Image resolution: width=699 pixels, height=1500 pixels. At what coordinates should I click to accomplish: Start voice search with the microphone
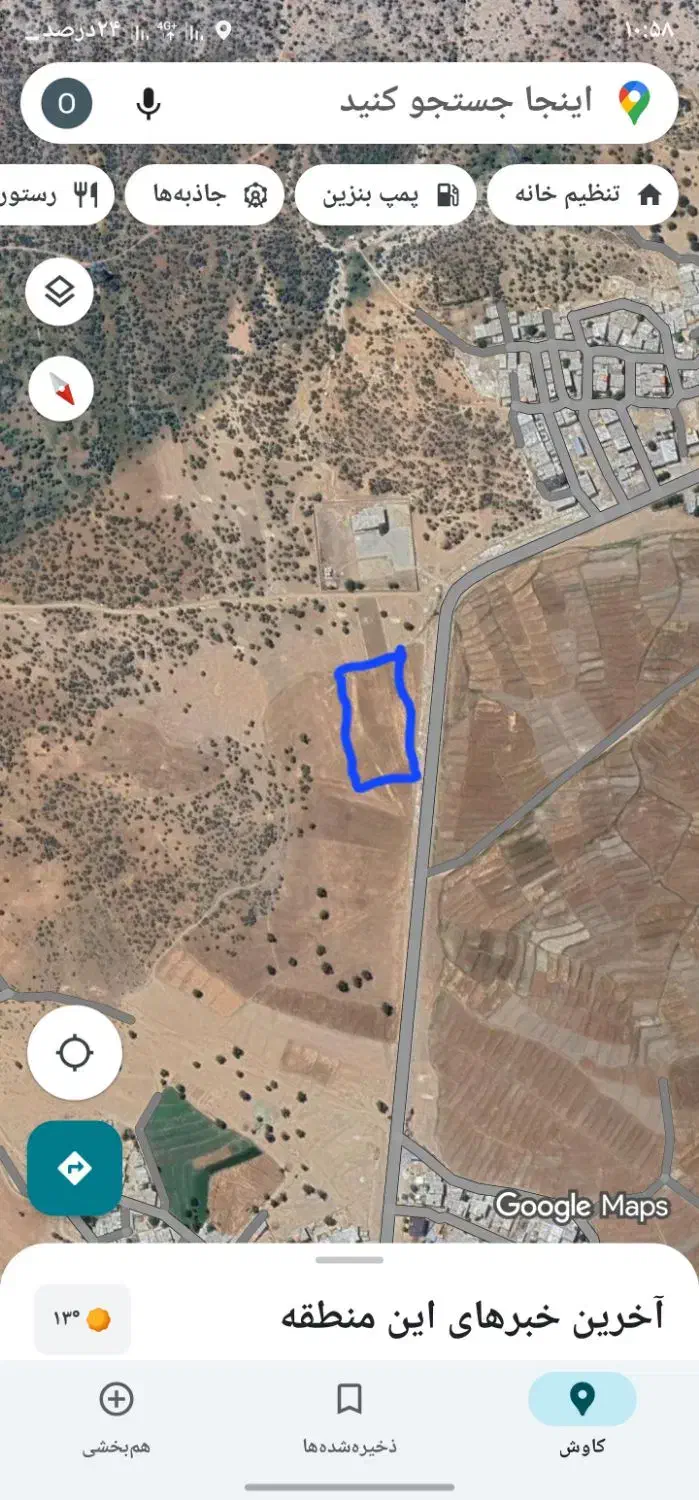coord(148,103)
